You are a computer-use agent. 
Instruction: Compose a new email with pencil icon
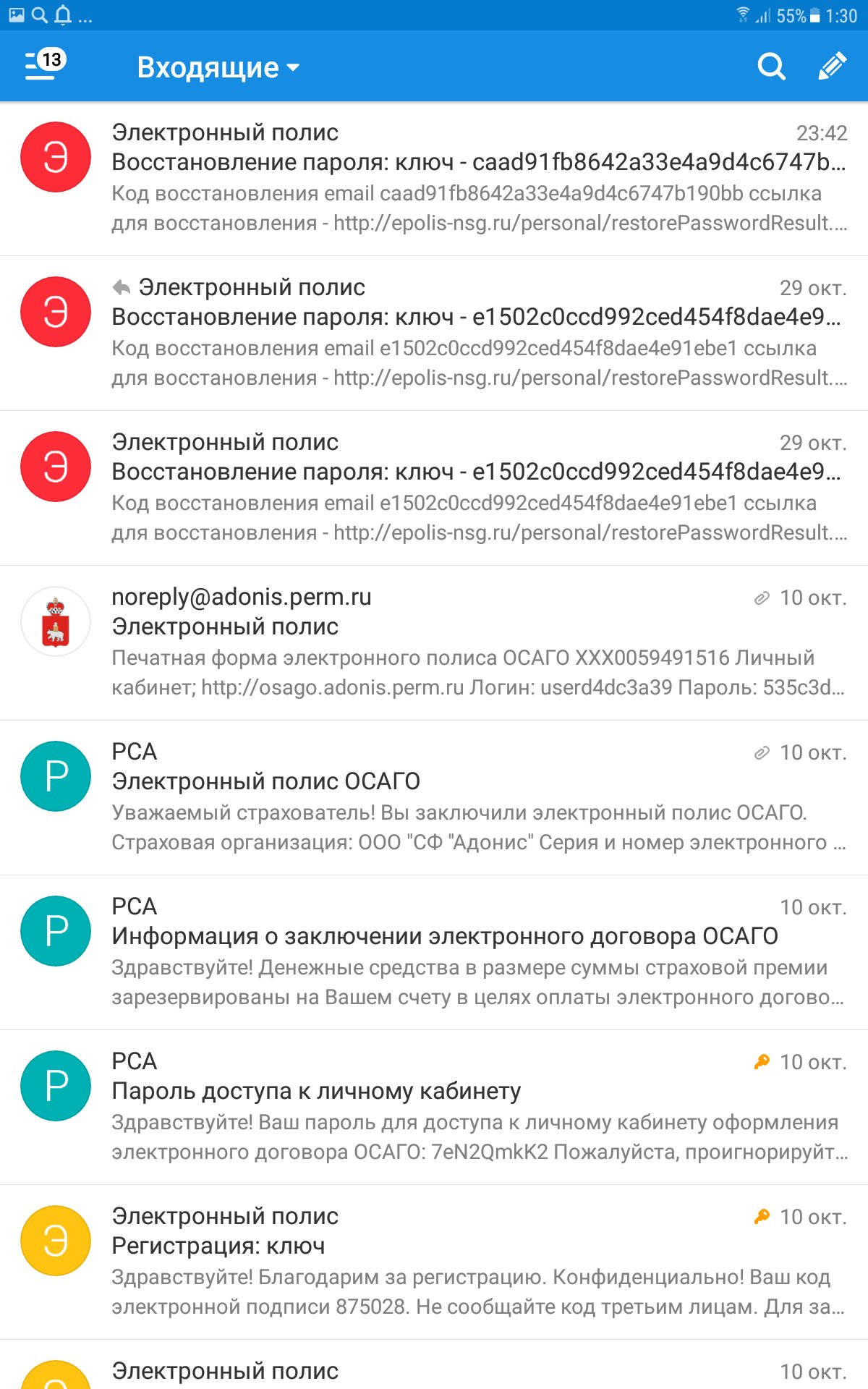[833, 66]
